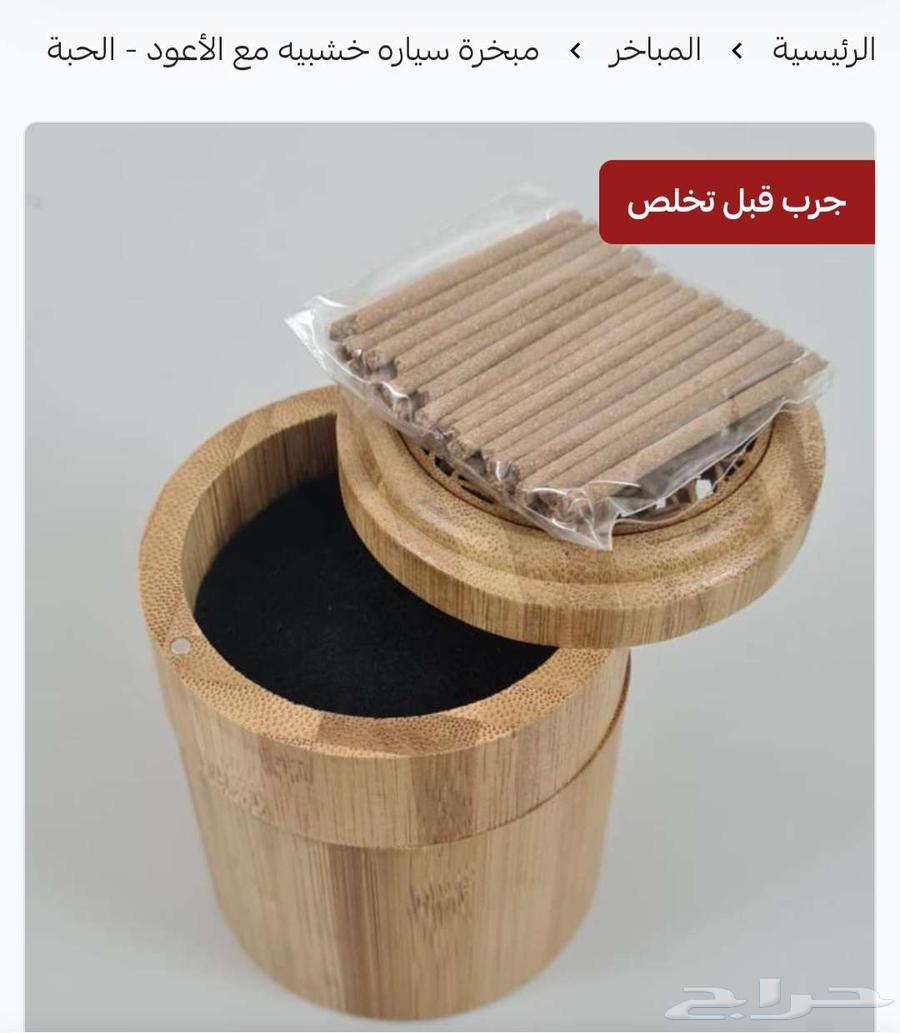Screen dimensions: 900x1033
Task: Click the small magnet dot on the box rim
Action: pyautogui.click(x=180, y=648)
